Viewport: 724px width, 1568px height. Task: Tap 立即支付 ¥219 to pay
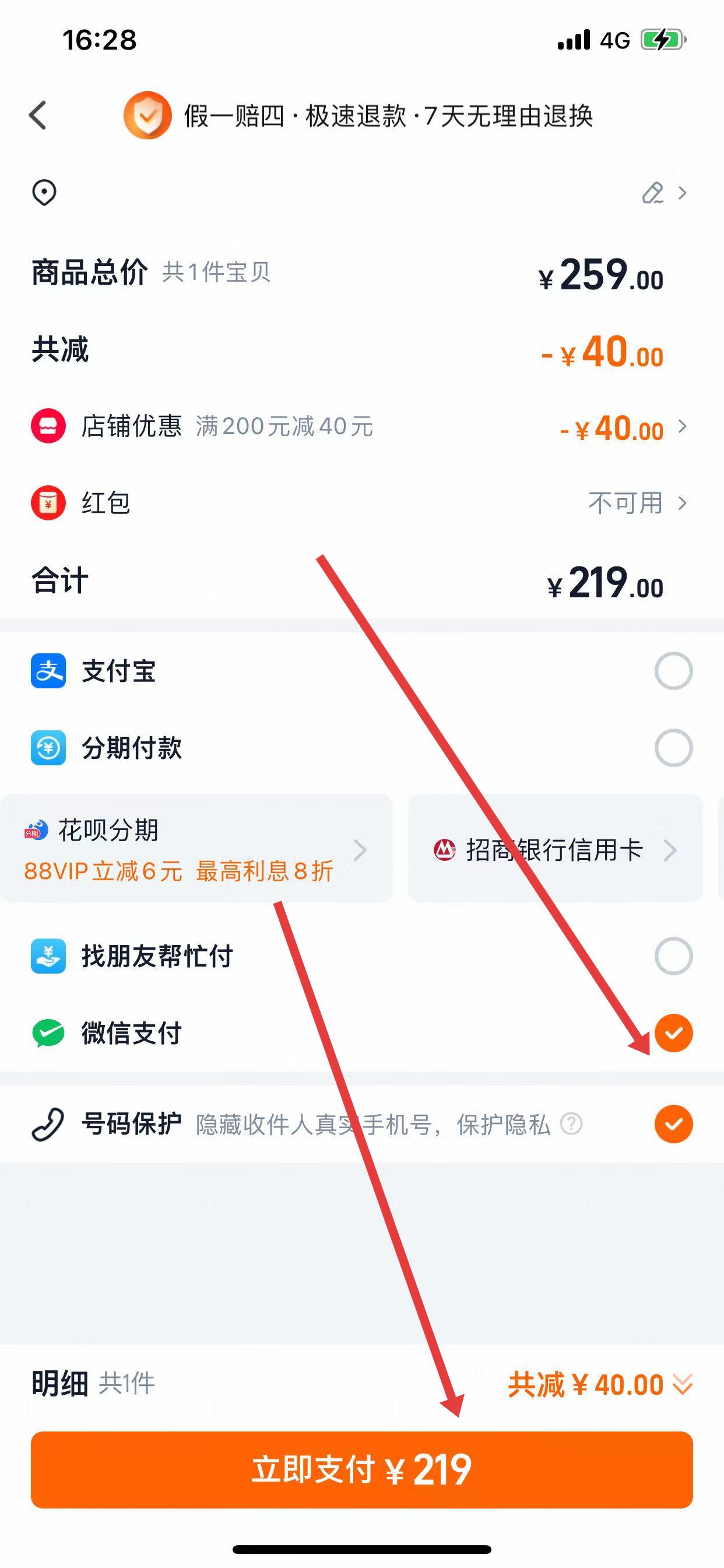[362, 1470]
